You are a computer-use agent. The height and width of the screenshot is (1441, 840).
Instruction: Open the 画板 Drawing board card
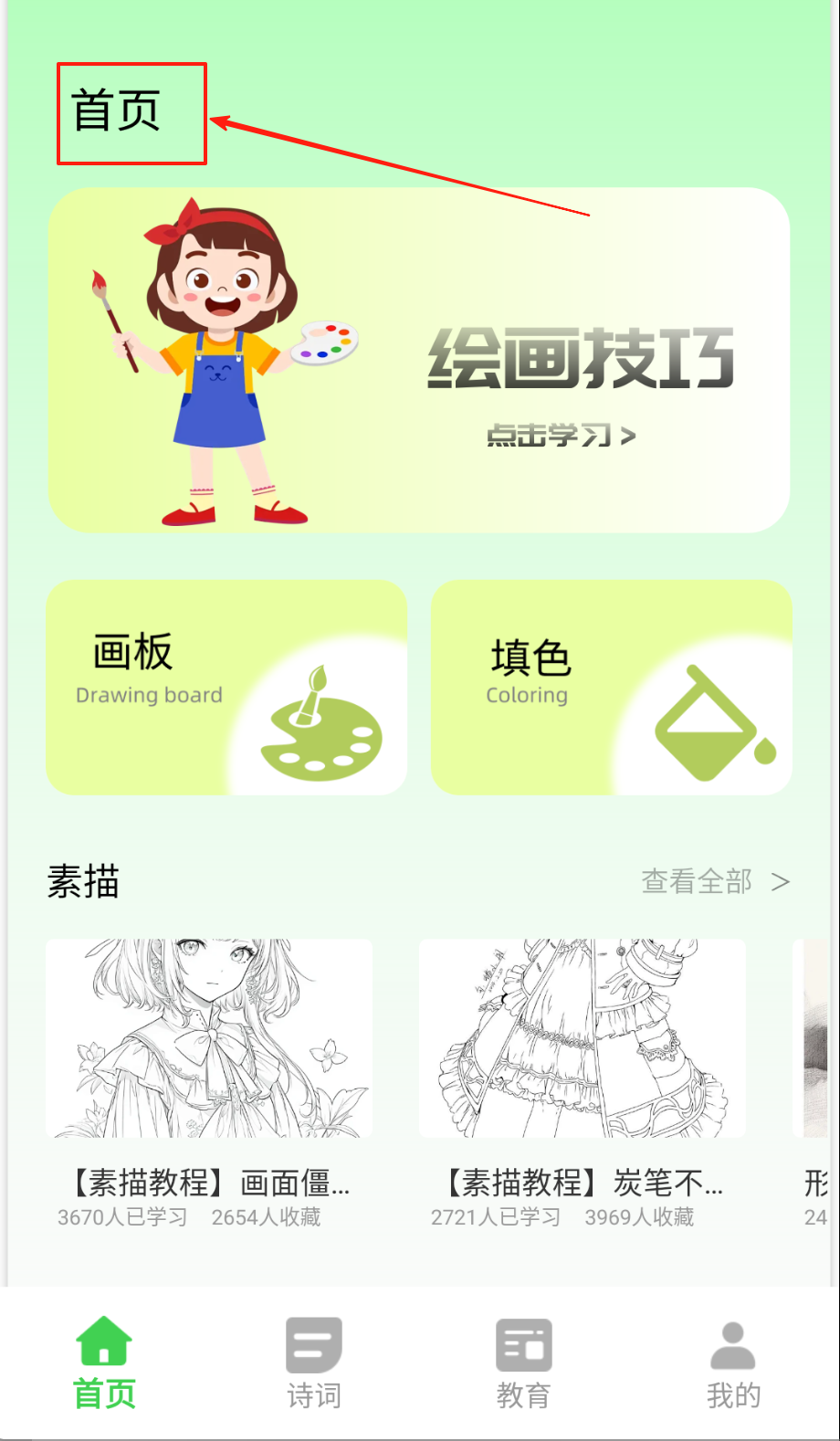click(x=226, y=688)
